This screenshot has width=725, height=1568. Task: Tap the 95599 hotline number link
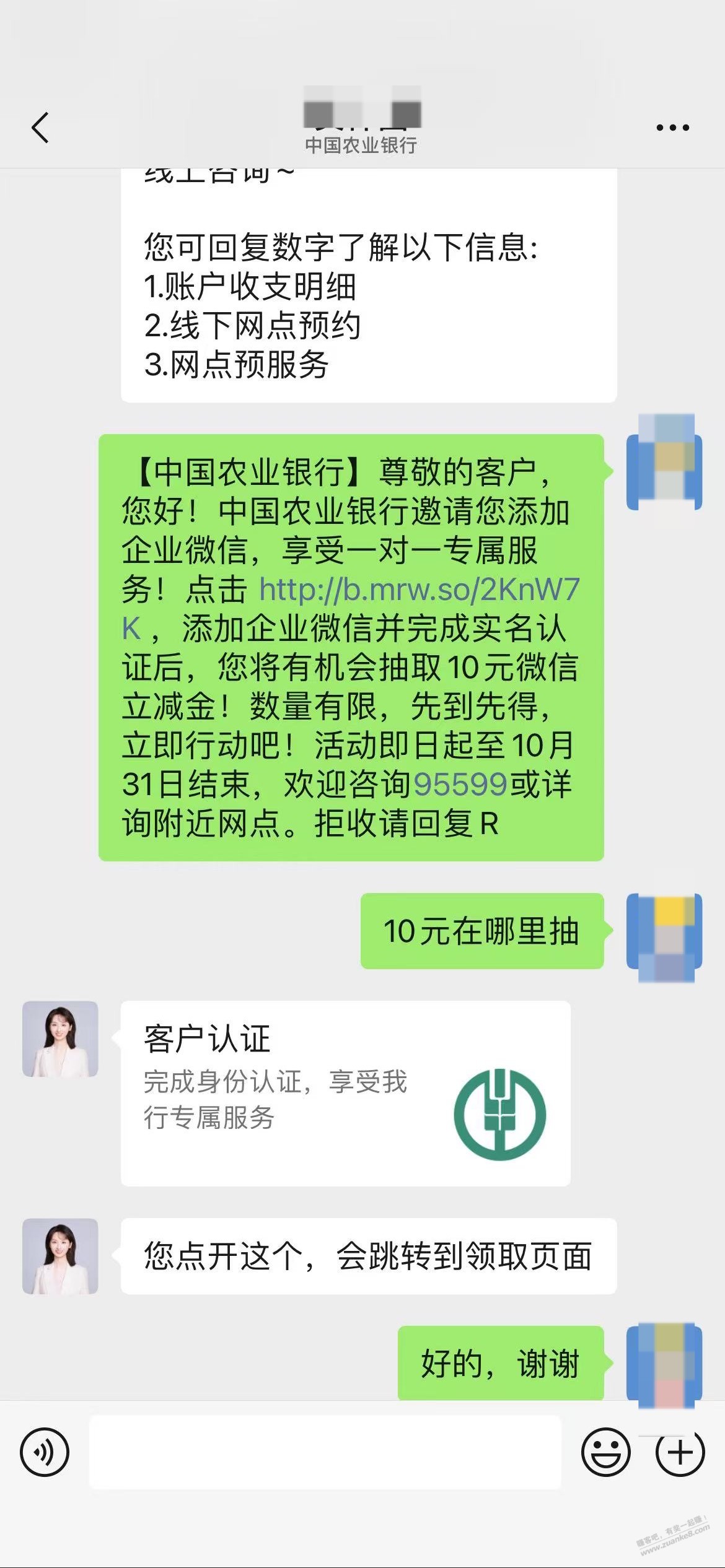460,785
